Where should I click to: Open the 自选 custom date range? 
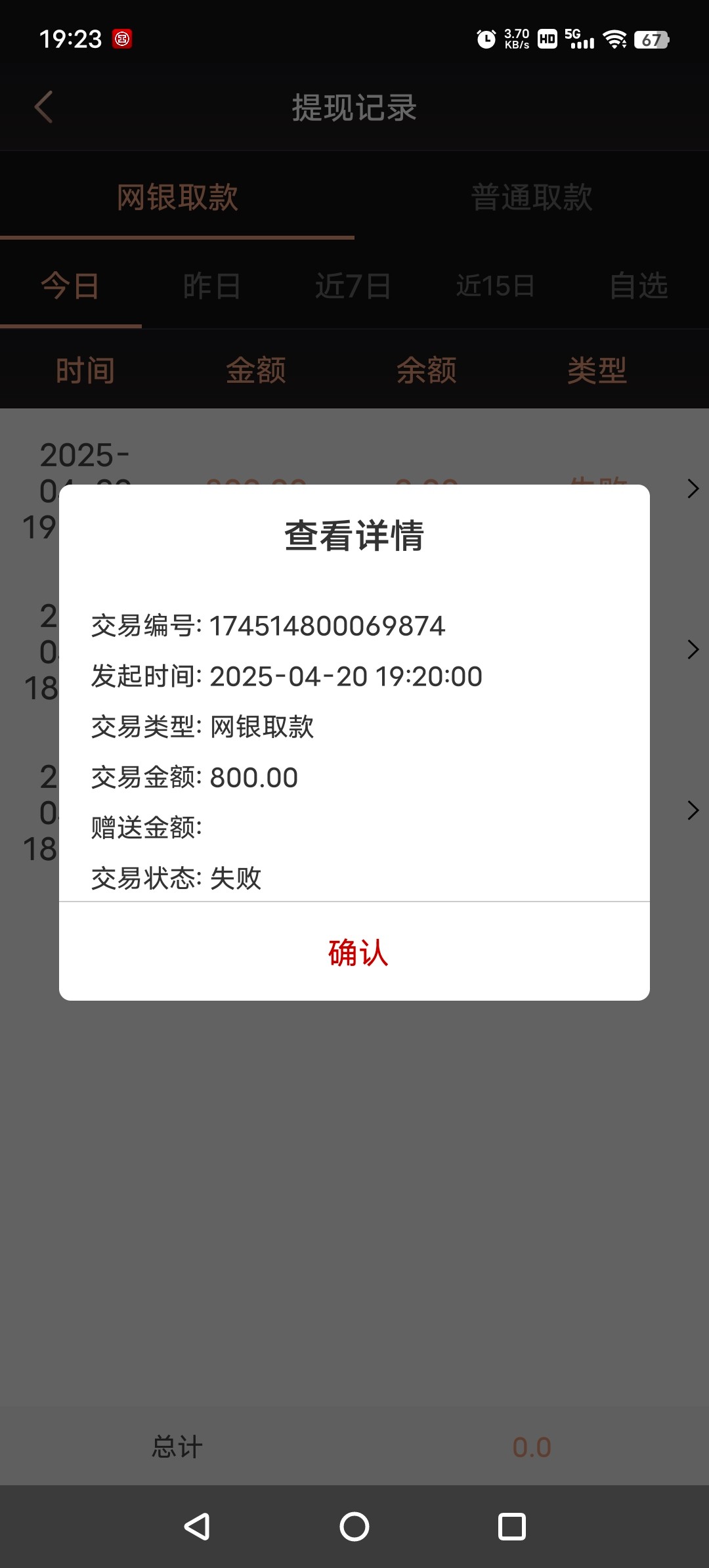point(638,286)
